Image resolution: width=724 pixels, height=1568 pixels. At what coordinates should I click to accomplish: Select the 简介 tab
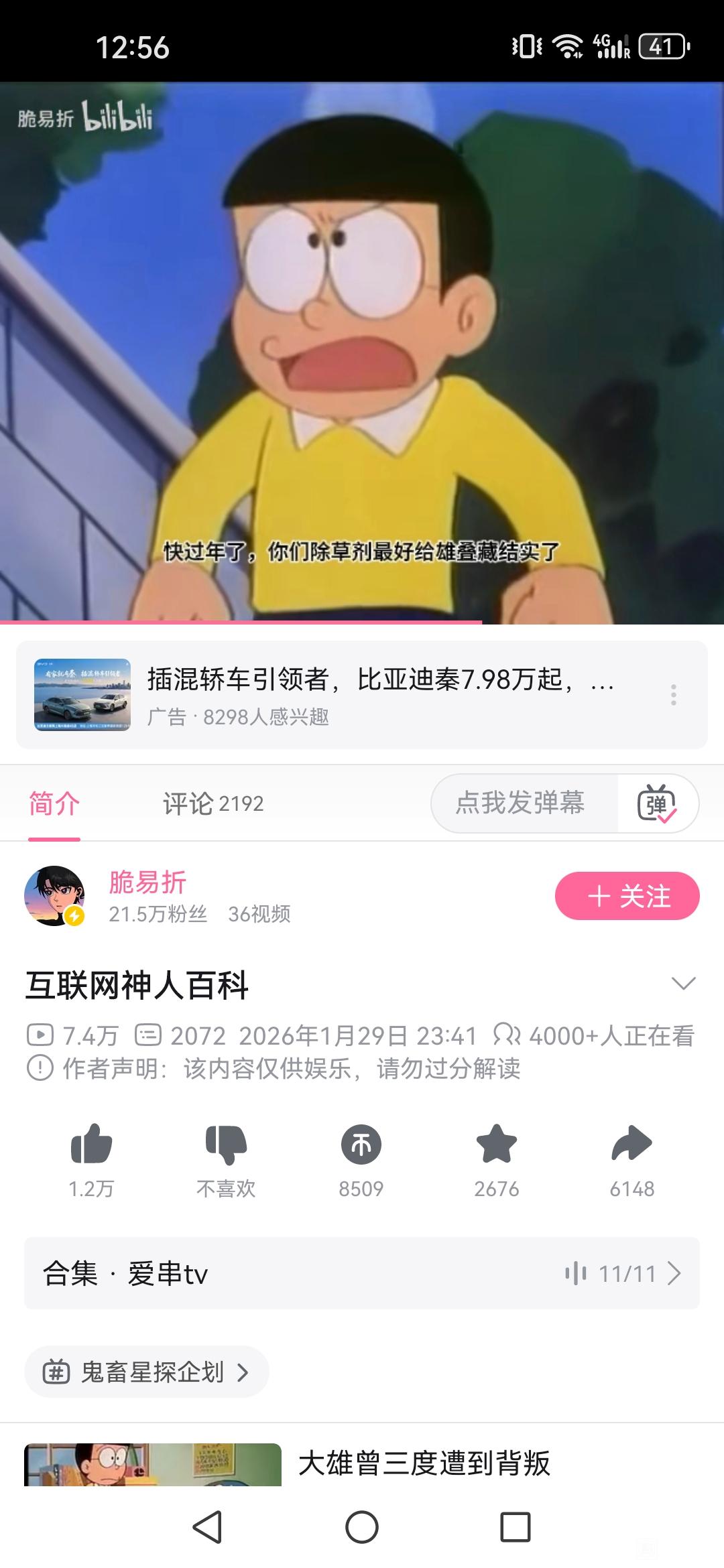pyautogui.click(x=54, y=803)
